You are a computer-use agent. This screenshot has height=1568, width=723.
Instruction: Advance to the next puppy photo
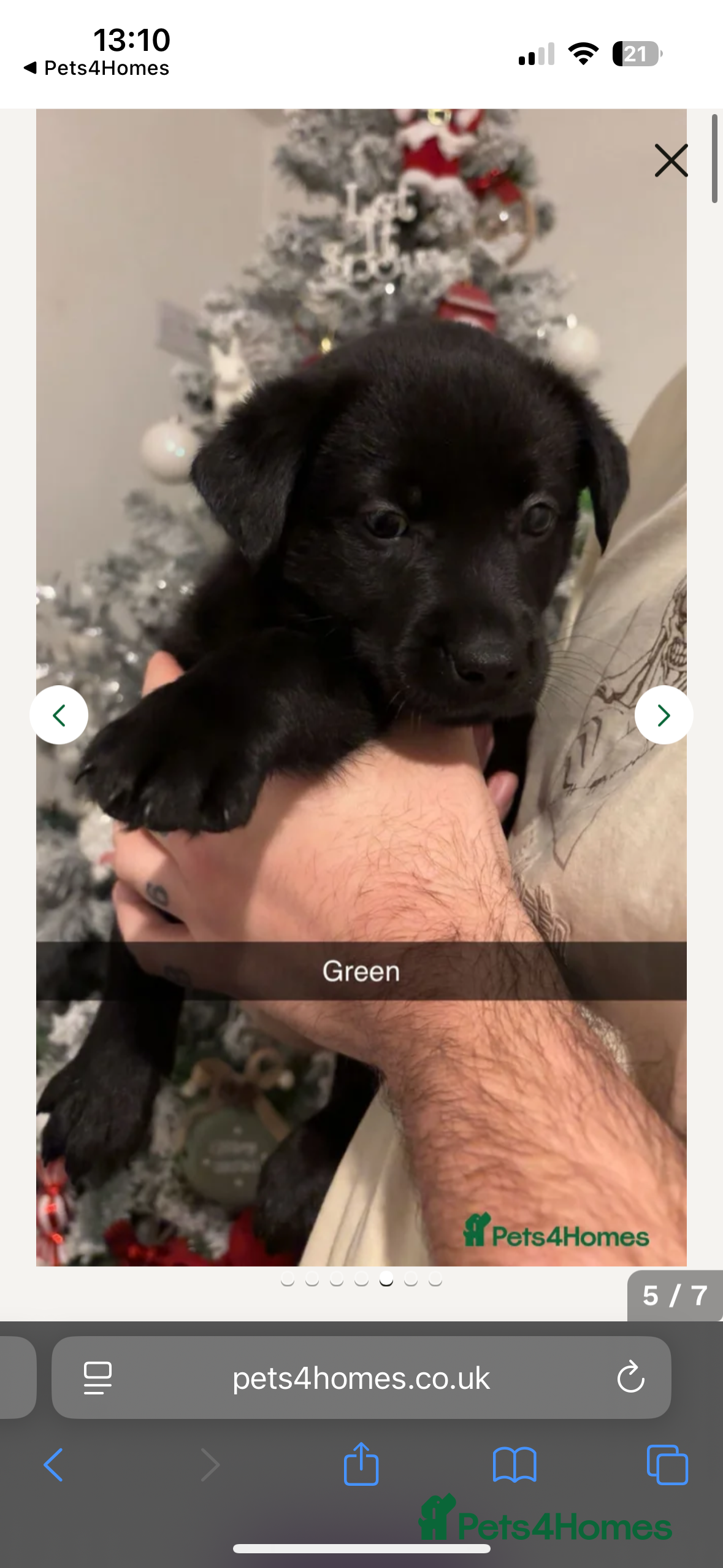[664, 715]
